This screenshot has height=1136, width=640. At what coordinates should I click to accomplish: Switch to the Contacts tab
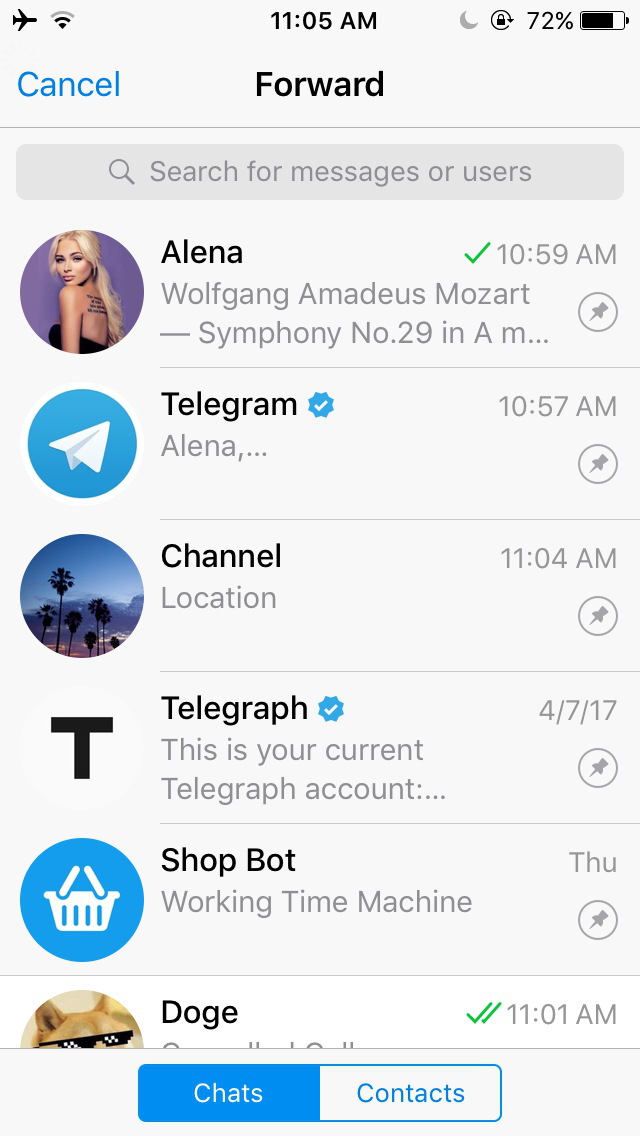pos(410,1093)
